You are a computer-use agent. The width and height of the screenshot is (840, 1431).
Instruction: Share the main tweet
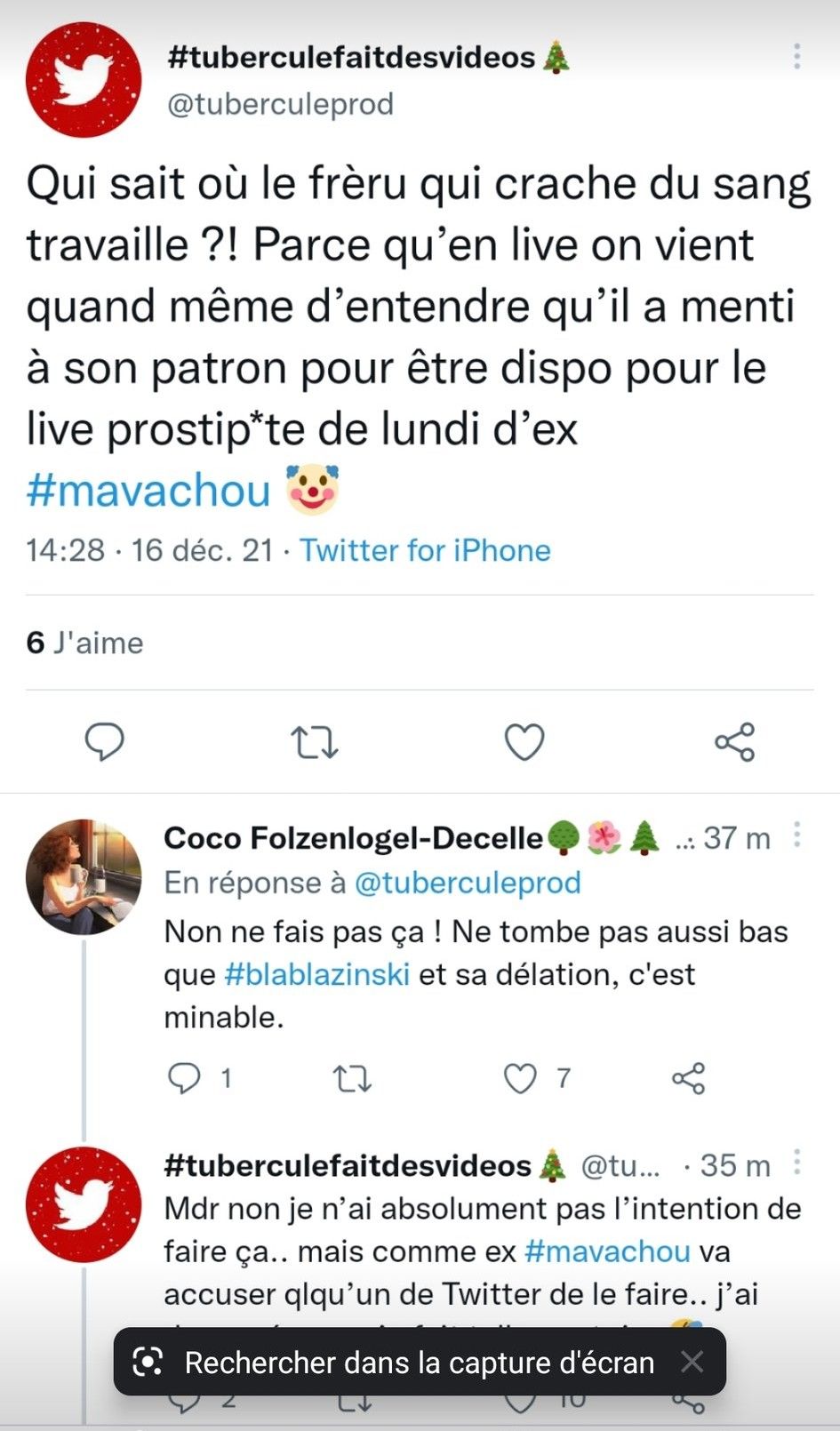(x=734, y=742)
